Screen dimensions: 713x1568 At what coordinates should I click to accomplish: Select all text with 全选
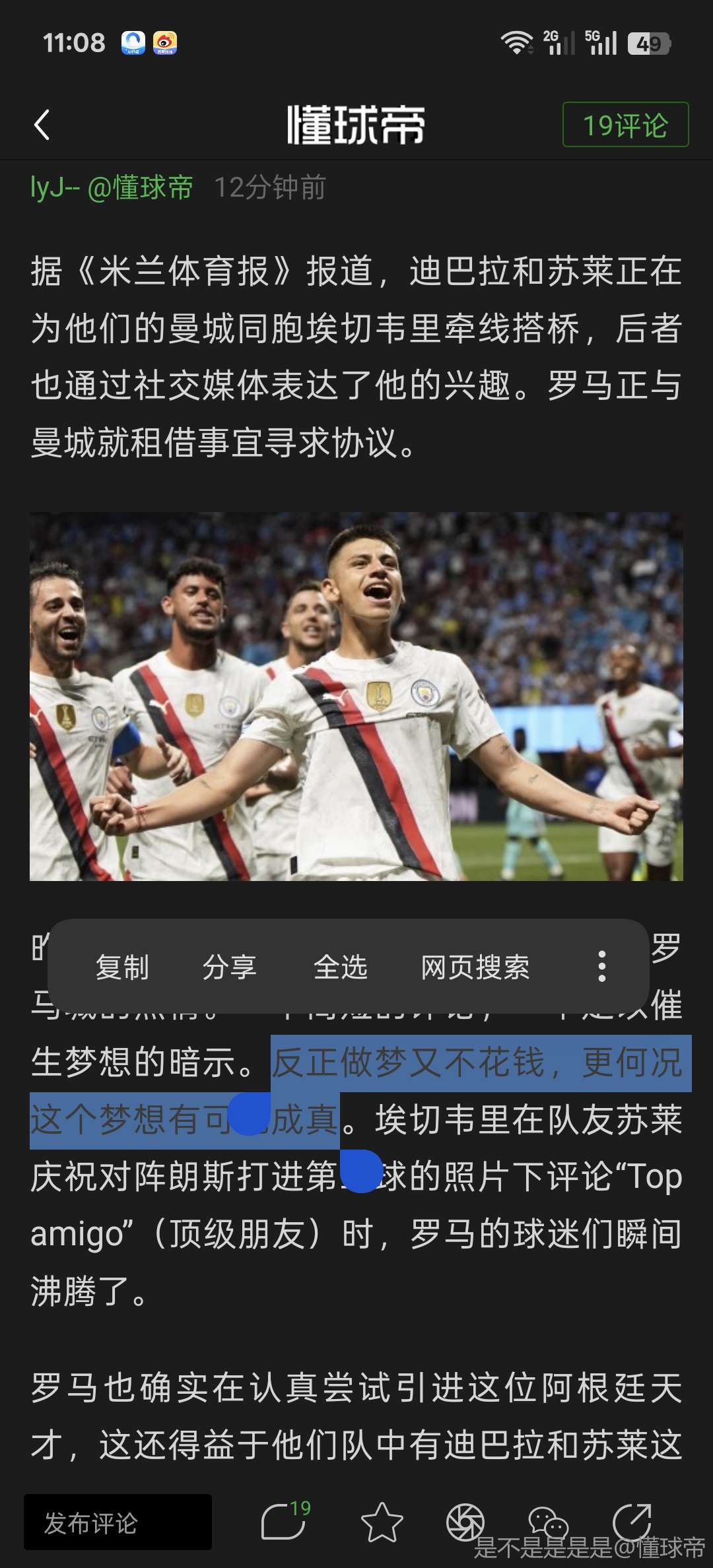(x=340, y=967)
